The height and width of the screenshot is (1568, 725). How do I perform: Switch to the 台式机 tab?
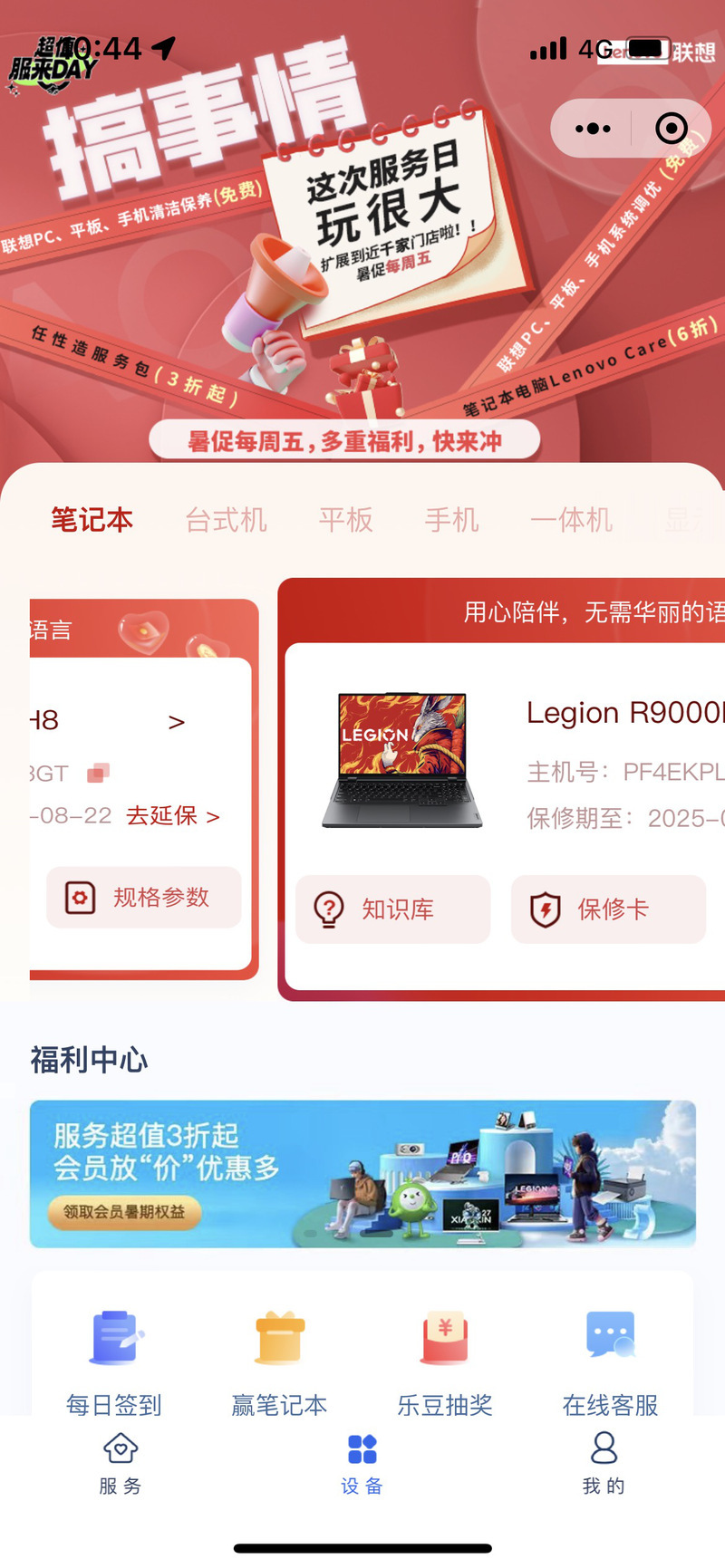pyautogui.click(x=226, y=520)
